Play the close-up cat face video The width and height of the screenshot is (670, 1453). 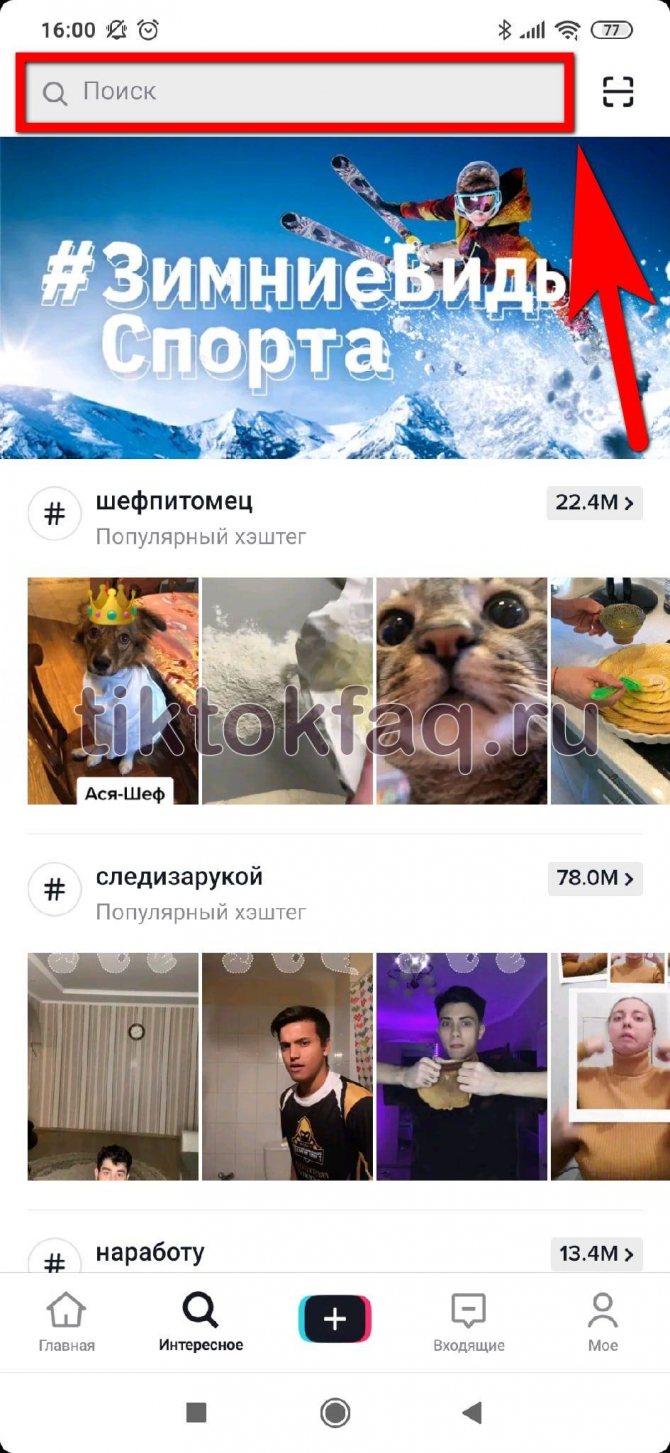click(461, 691)
